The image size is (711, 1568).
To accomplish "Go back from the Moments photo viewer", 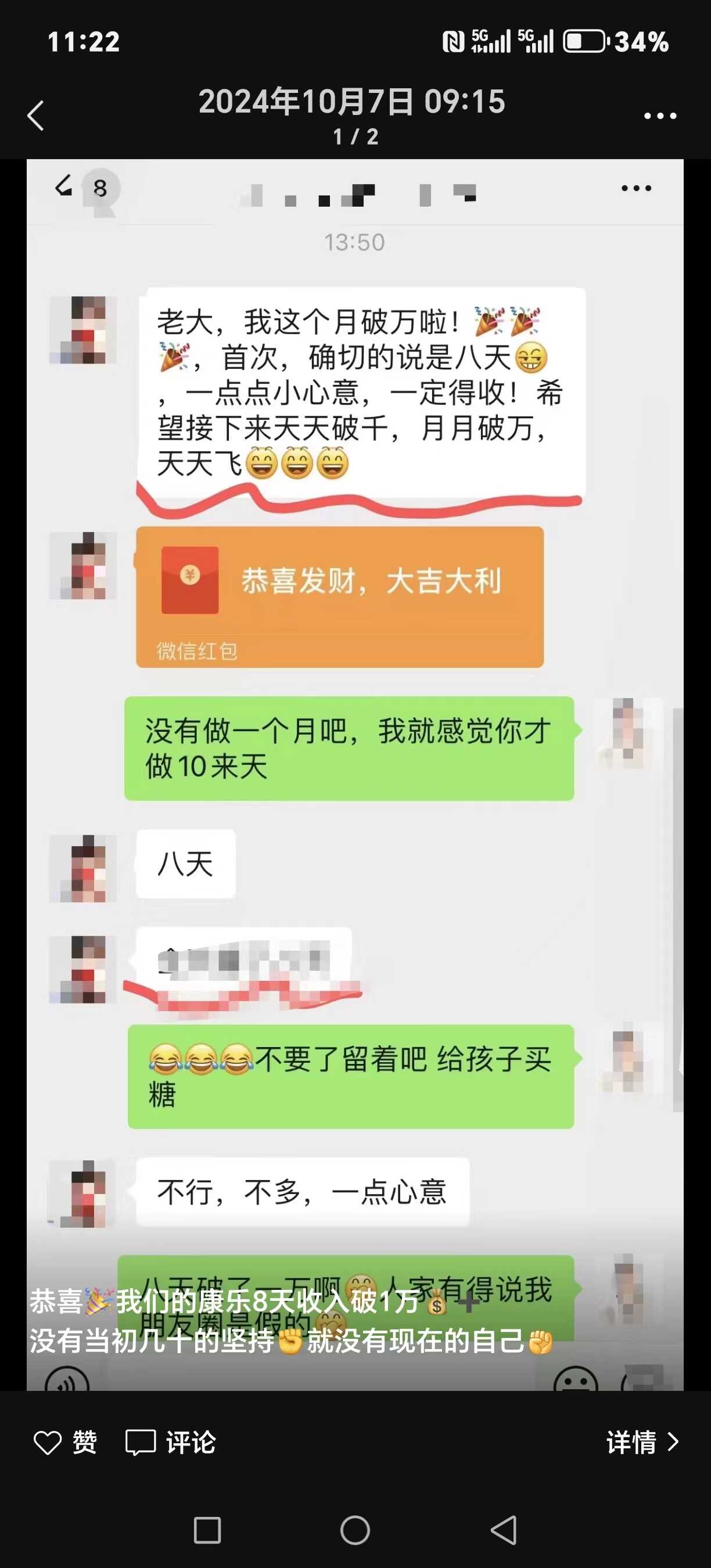I will tap(36, 116).
